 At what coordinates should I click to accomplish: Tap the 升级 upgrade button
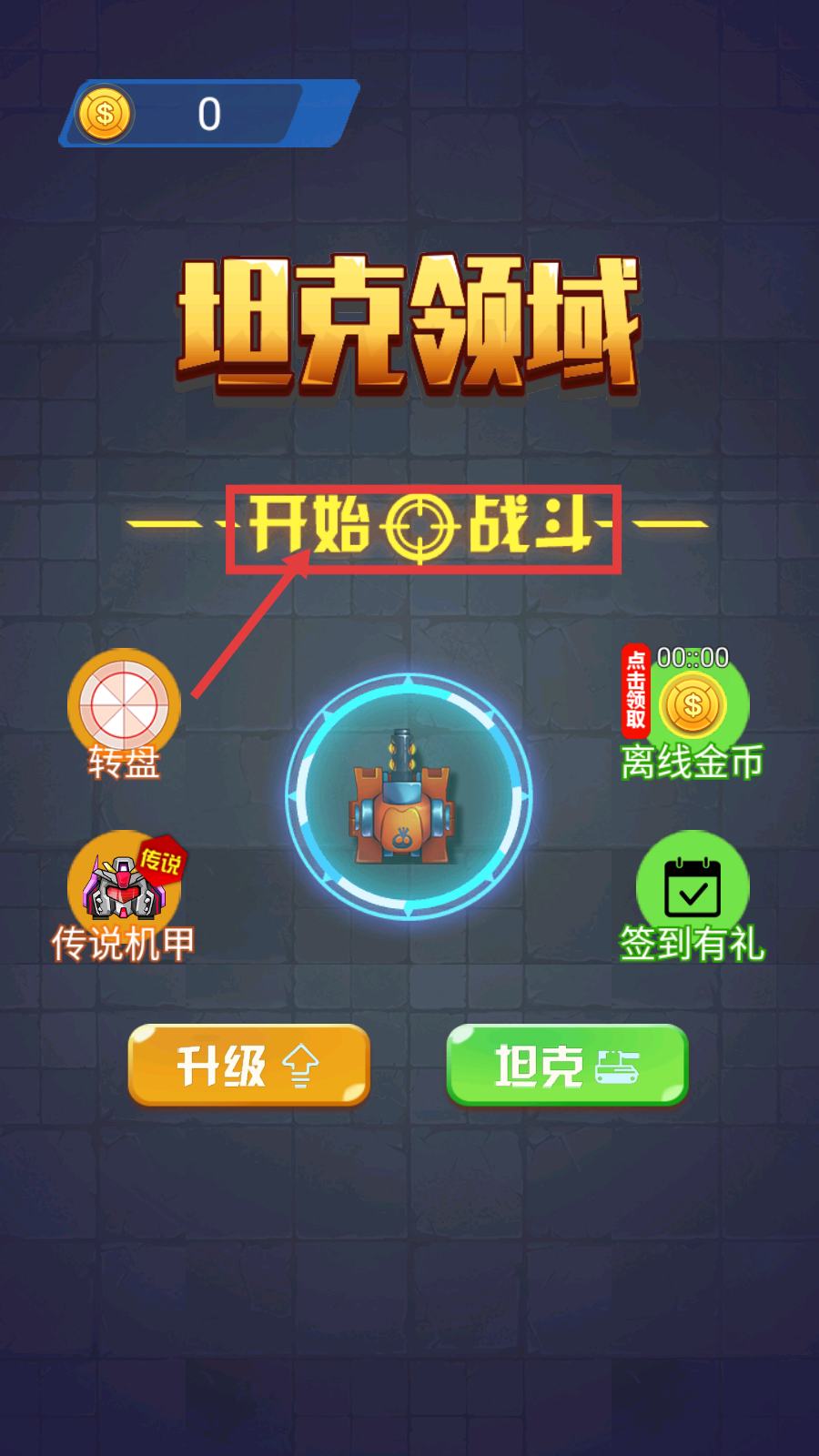[x=248, y=1064]
